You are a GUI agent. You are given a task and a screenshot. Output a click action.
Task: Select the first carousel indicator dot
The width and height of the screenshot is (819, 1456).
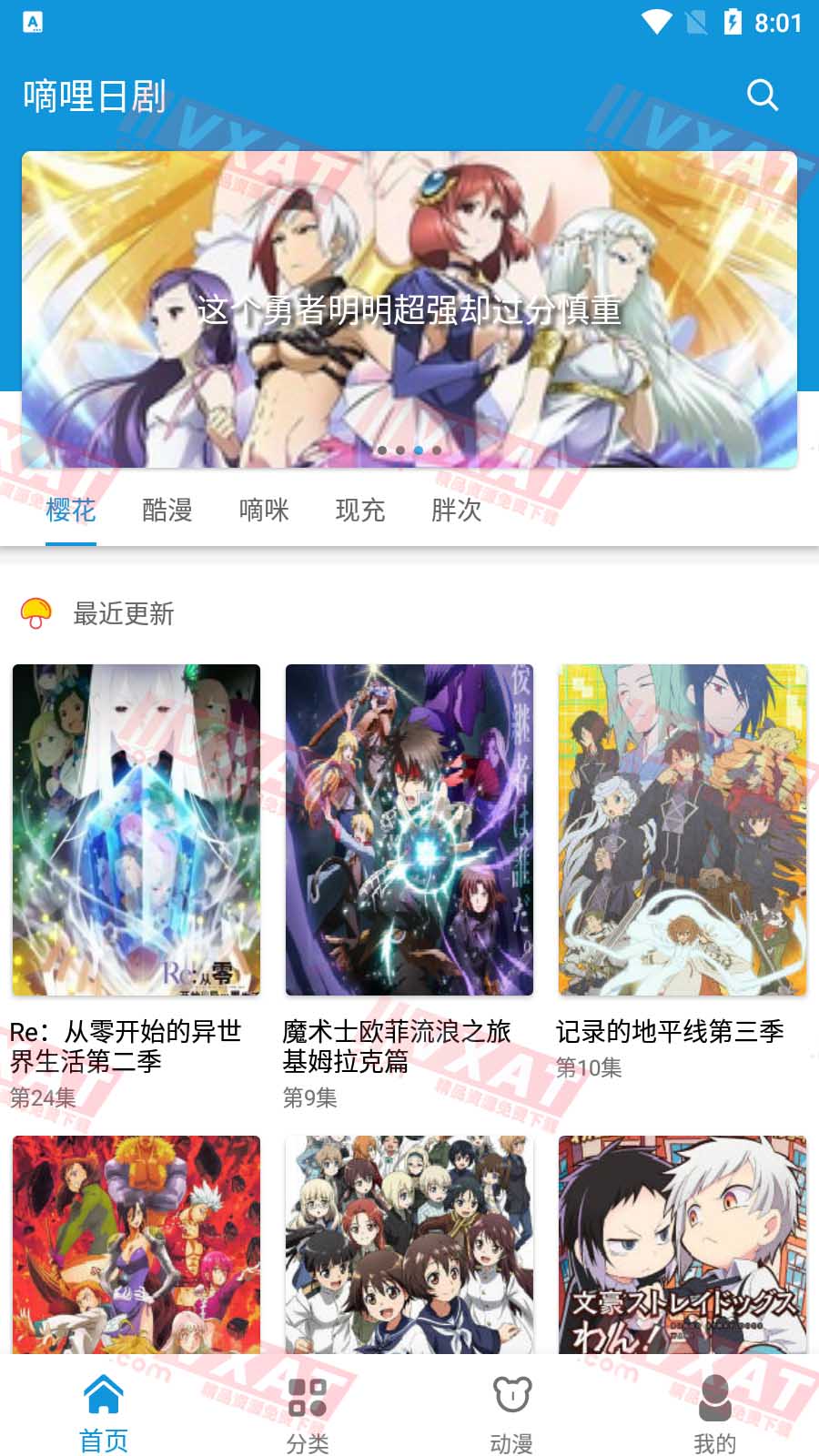(380, 450)
